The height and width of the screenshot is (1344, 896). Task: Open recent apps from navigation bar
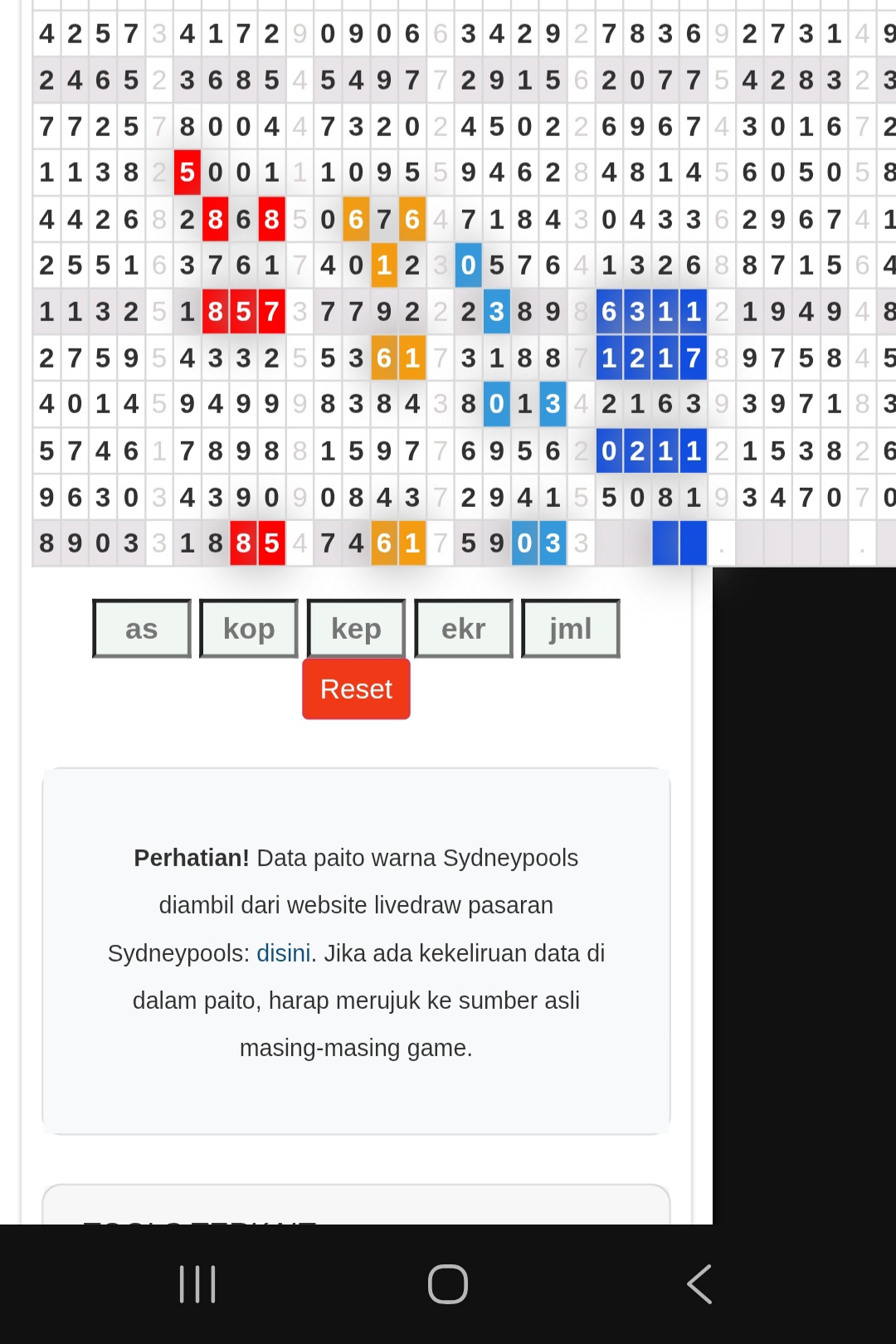click(197, 1284)
